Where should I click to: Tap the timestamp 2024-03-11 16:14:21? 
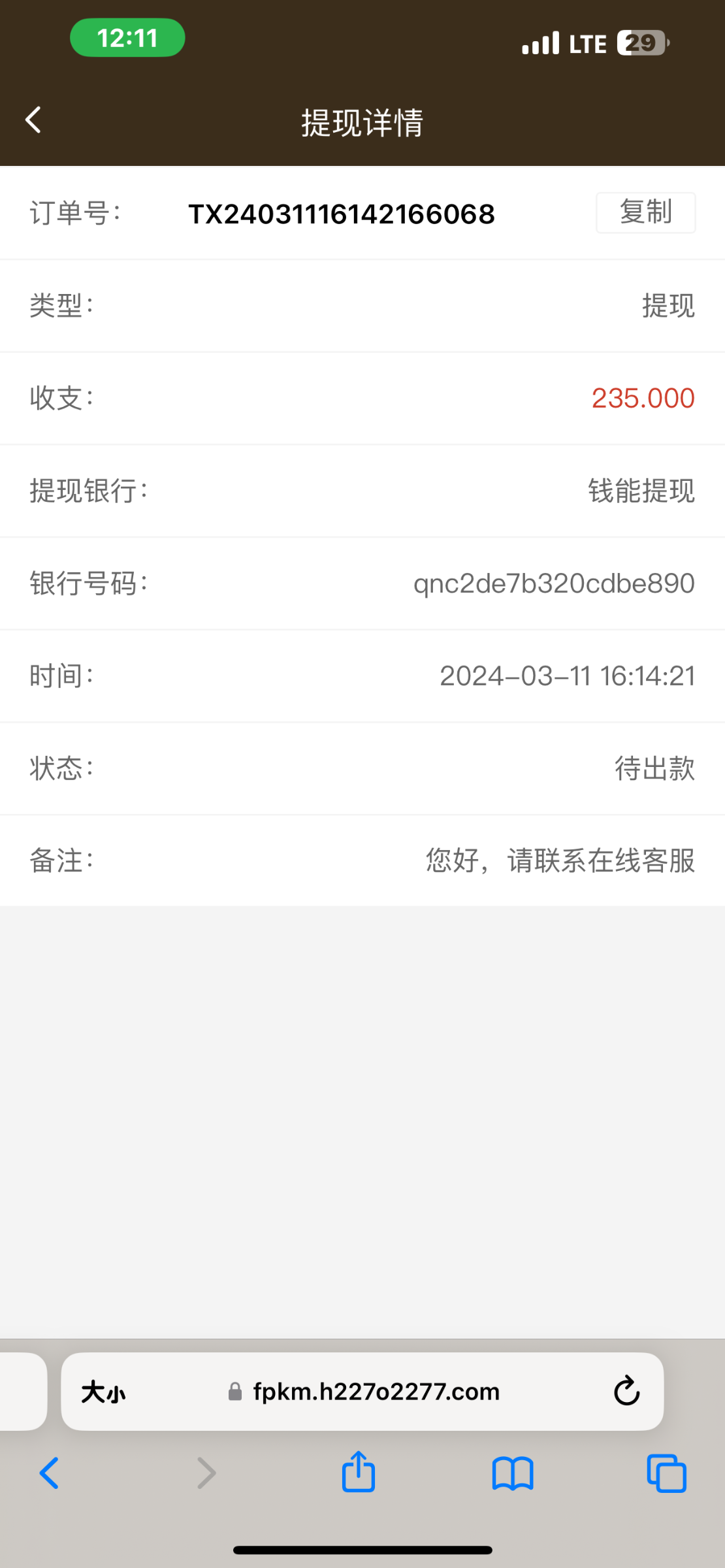567,676
